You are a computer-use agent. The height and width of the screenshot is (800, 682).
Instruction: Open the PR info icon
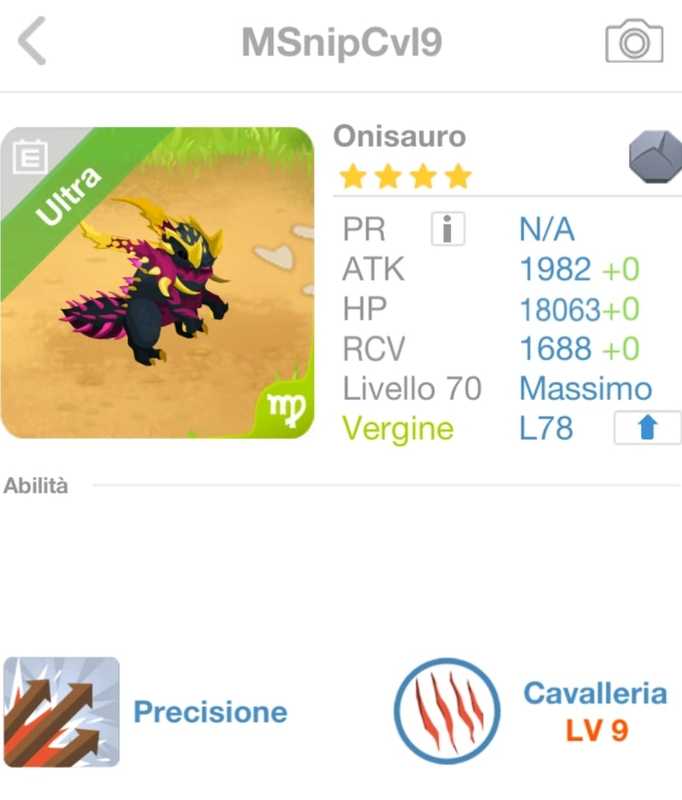click(x=447, y=230)
